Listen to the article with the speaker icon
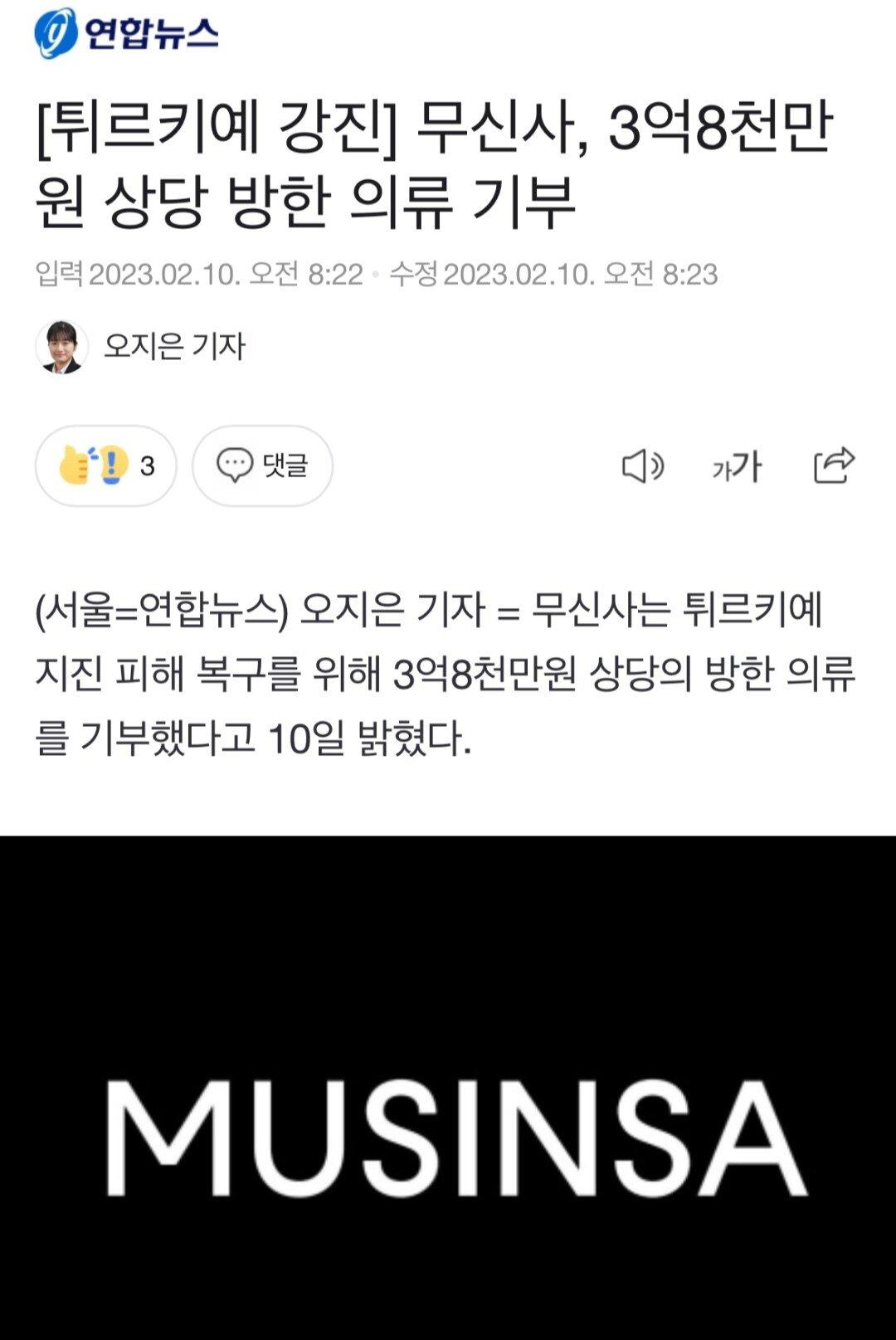 pos(642,466)
